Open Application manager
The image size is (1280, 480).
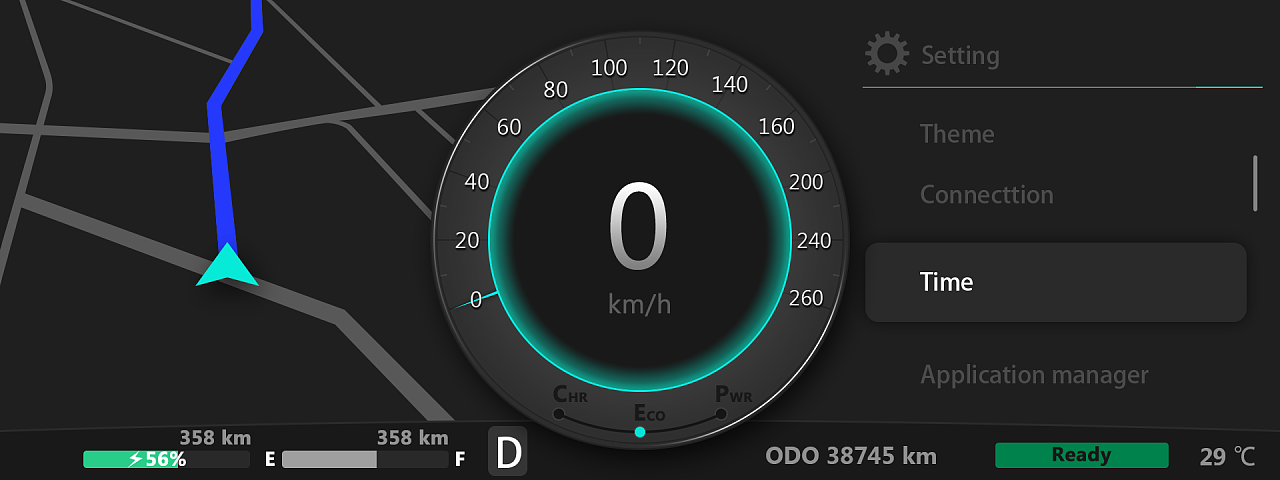coord(1034,375)
